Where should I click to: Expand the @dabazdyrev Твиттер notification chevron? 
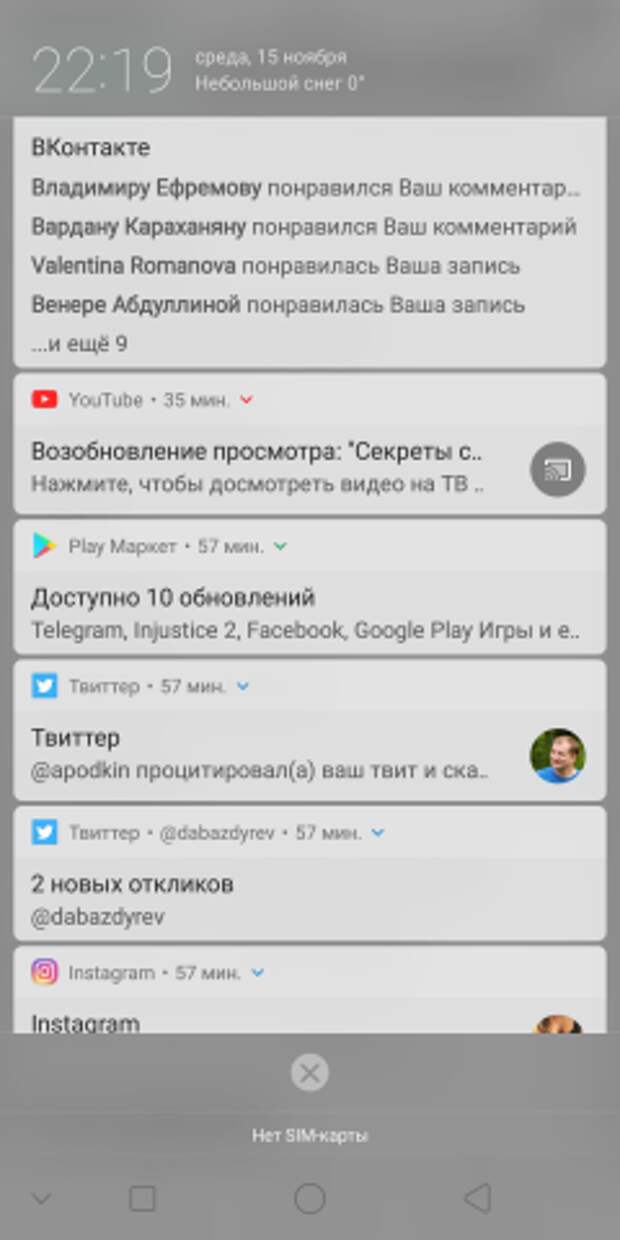click(377, 832)
